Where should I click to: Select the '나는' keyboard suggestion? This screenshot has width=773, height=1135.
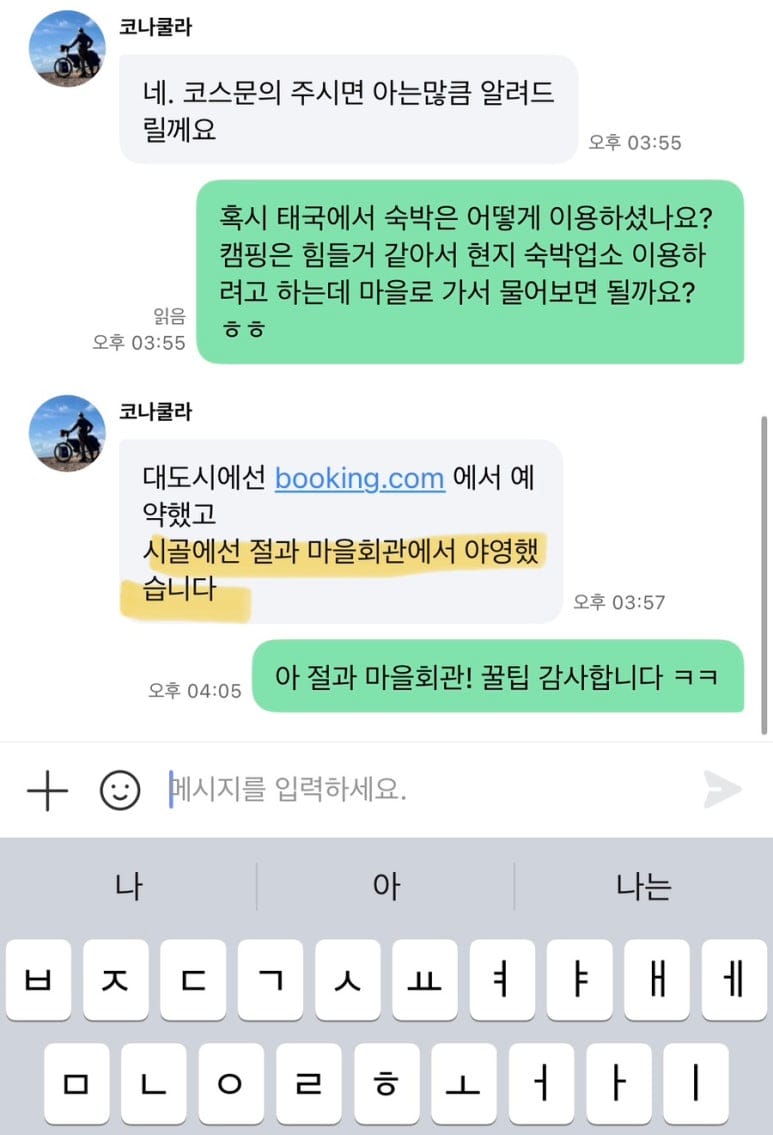click(643, 886)
